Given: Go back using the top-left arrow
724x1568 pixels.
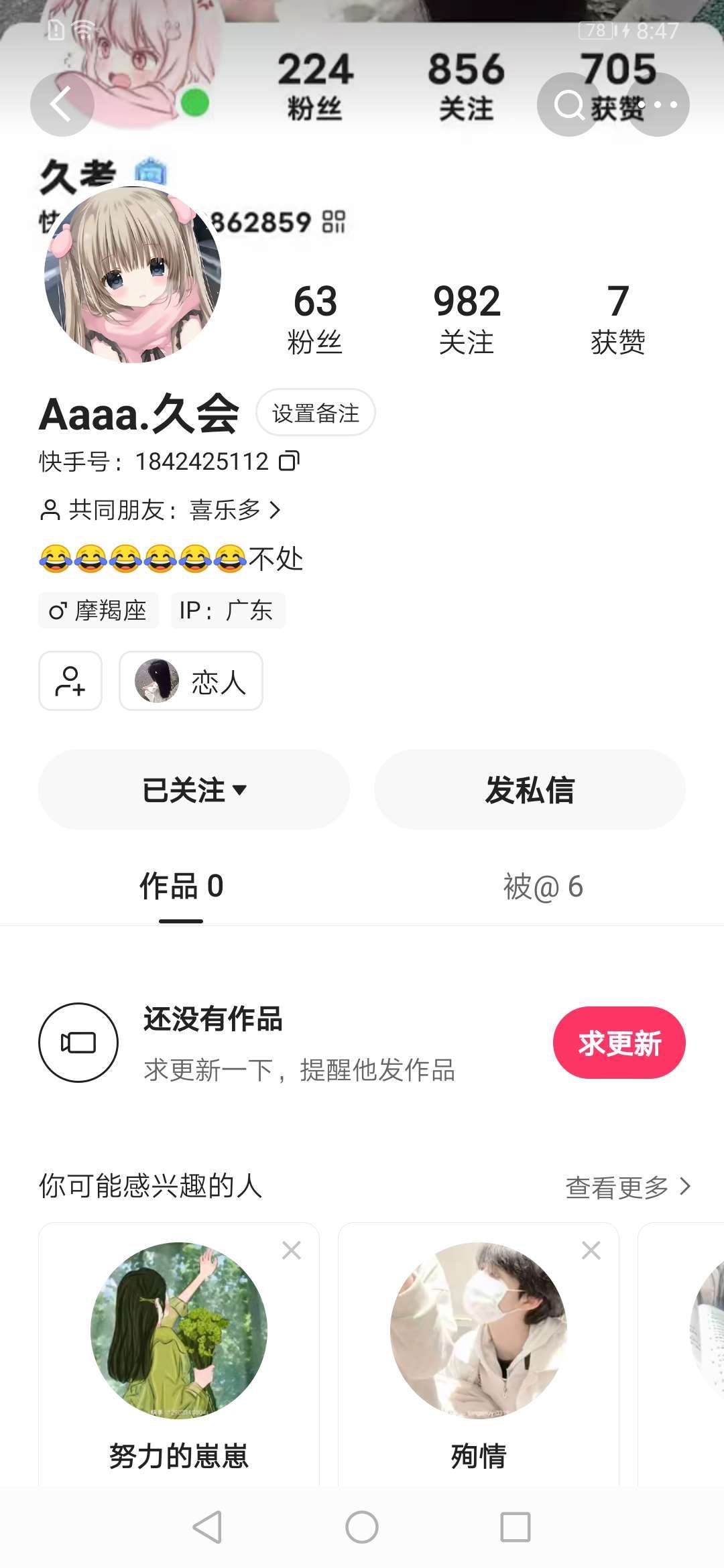Looking at the screenshot, I should (62, 105).
